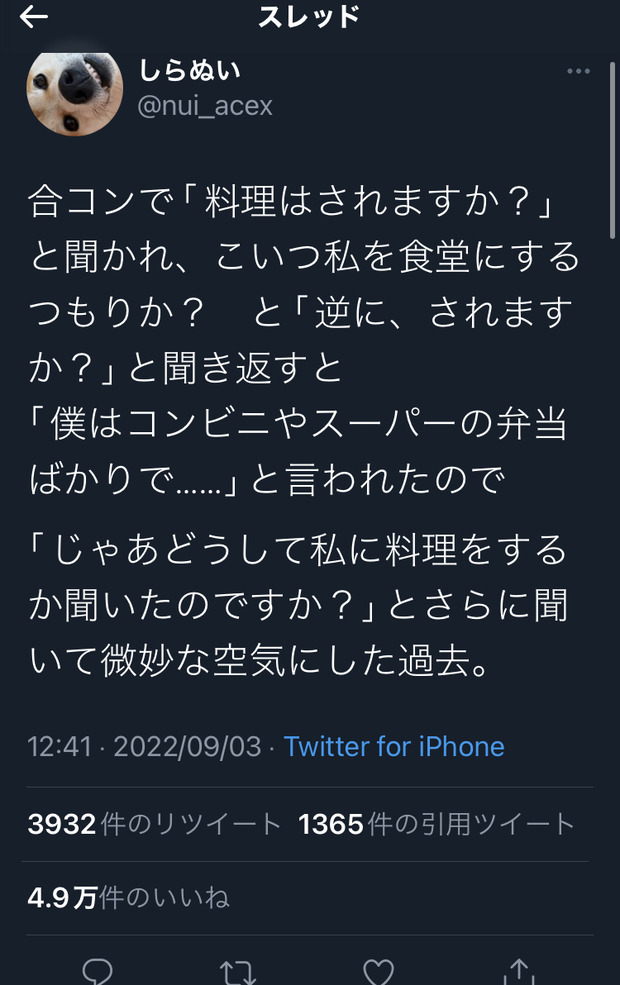Tap the Twitter for iPhone link

[394, 746]
